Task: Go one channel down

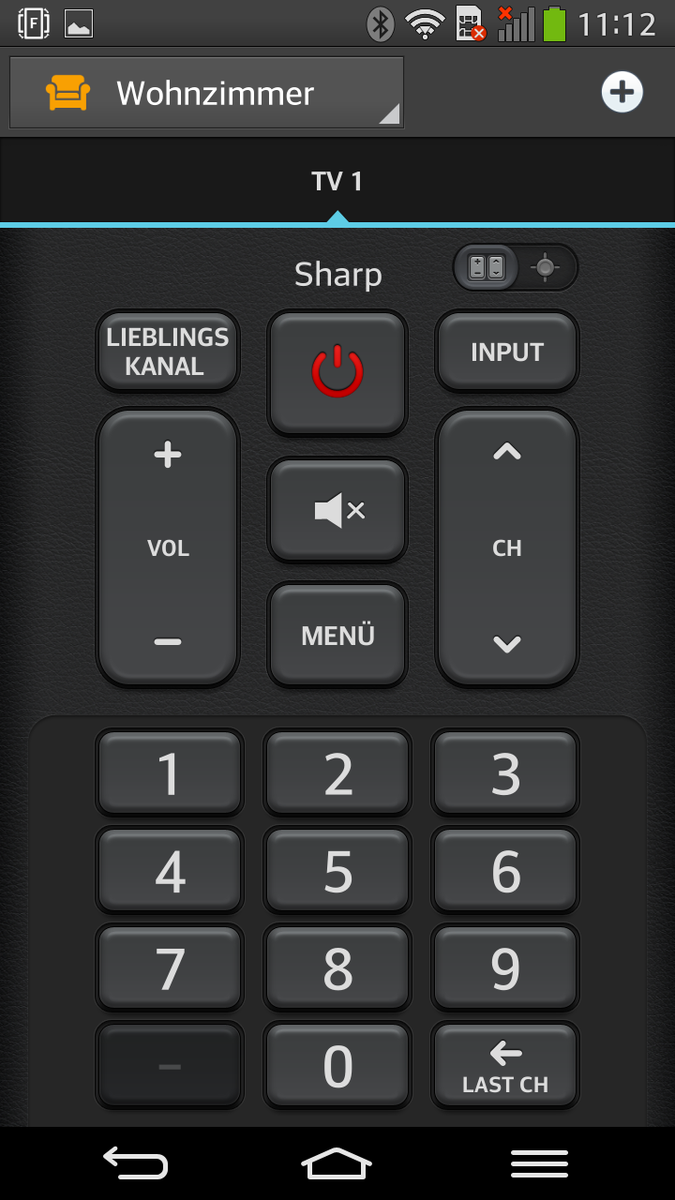Action: [x=507, y=643]
